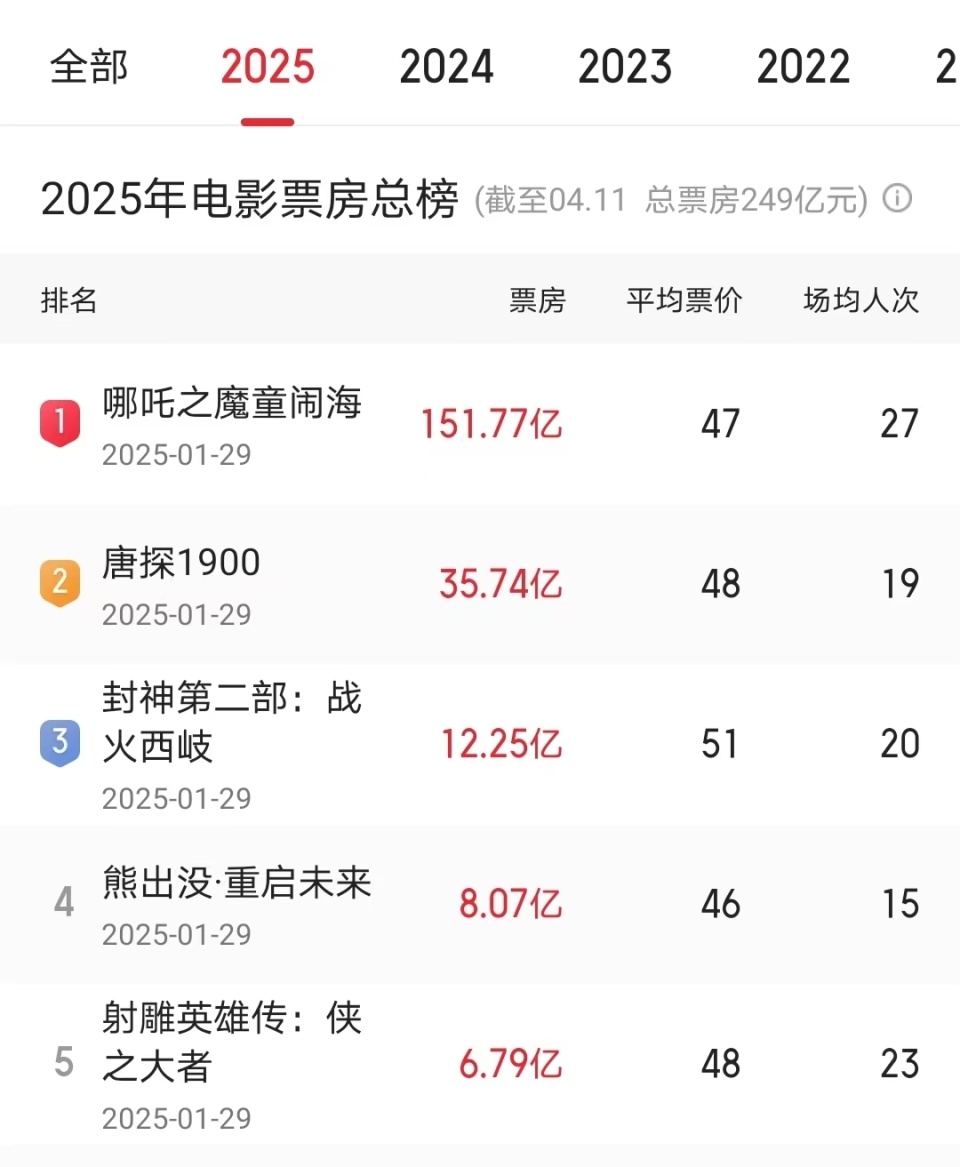This screenshot has width=960, height=1167.
Task: Switch to the 全部 tab
Action: [88, 66]
